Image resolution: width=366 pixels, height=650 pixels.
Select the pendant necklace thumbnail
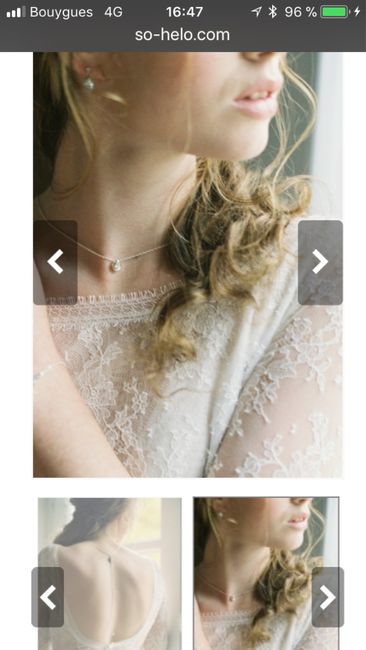pyautogui.click(x=266, y=574)
